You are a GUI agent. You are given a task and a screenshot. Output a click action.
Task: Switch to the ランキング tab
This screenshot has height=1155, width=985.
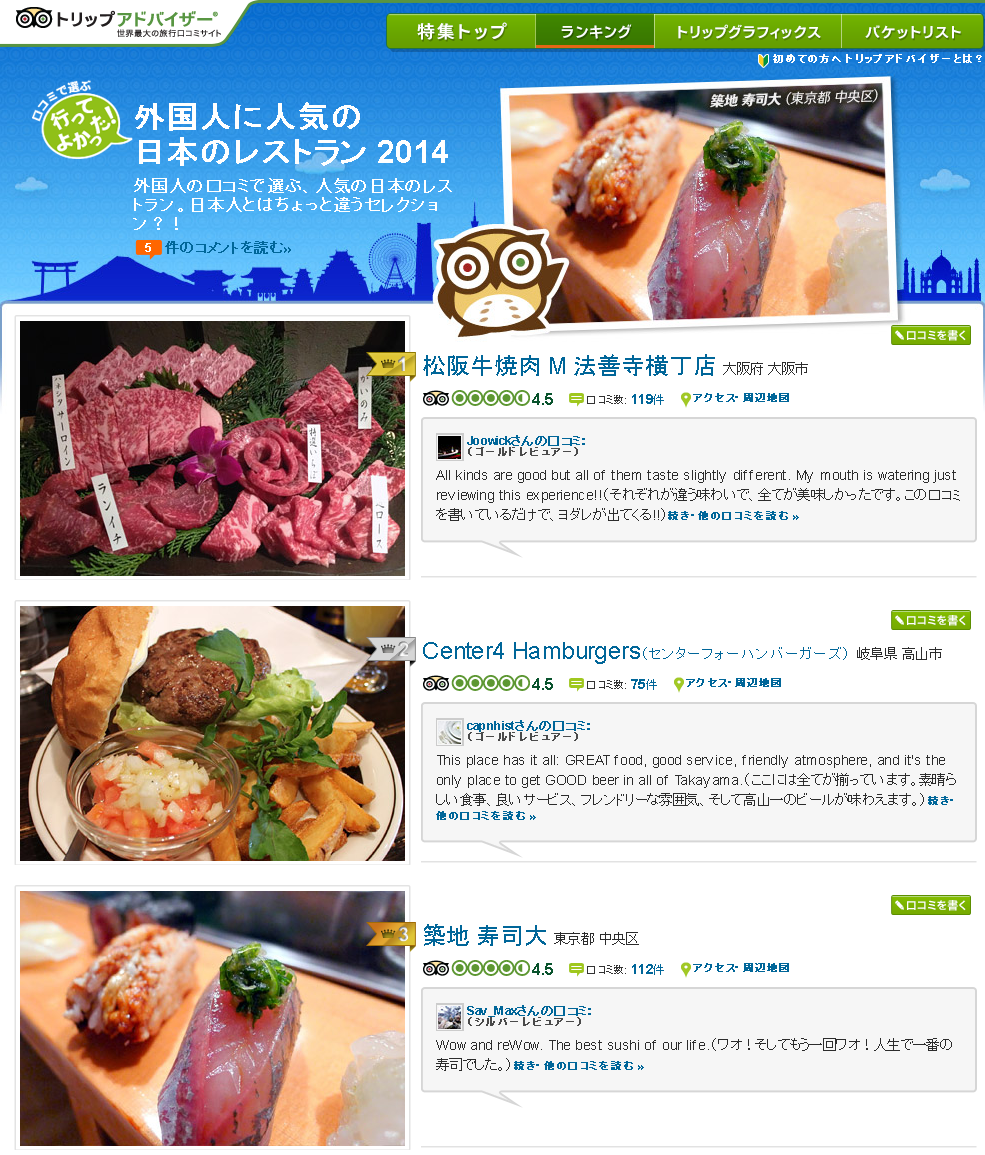click(x=595, y=32)
